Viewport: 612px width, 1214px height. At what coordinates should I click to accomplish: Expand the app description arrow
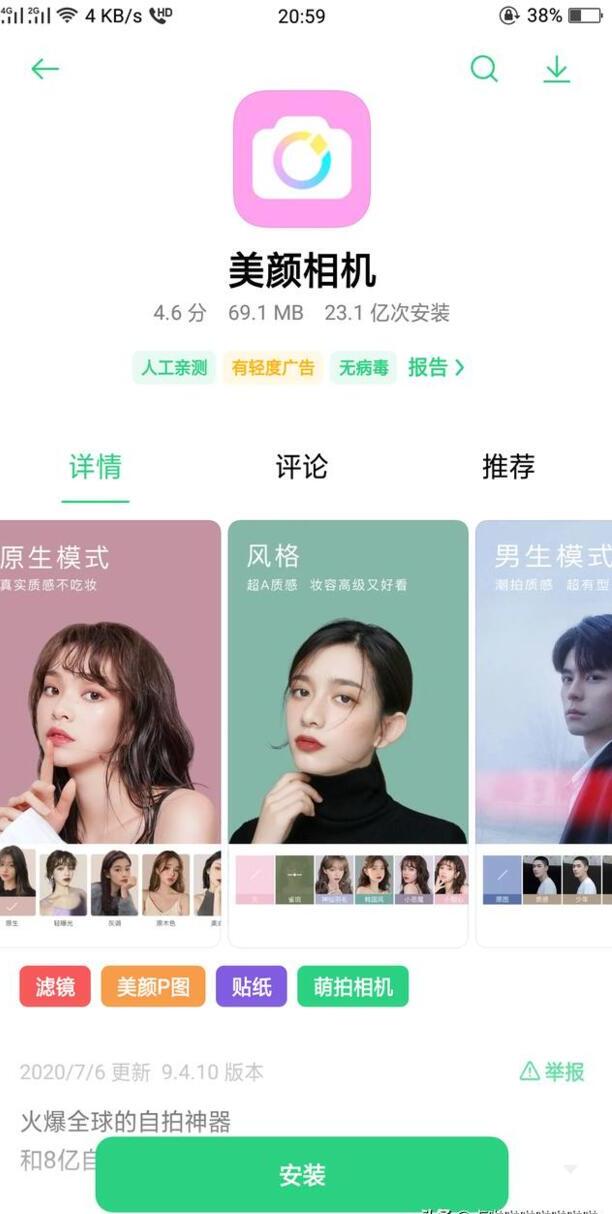tap(570, 1168)
